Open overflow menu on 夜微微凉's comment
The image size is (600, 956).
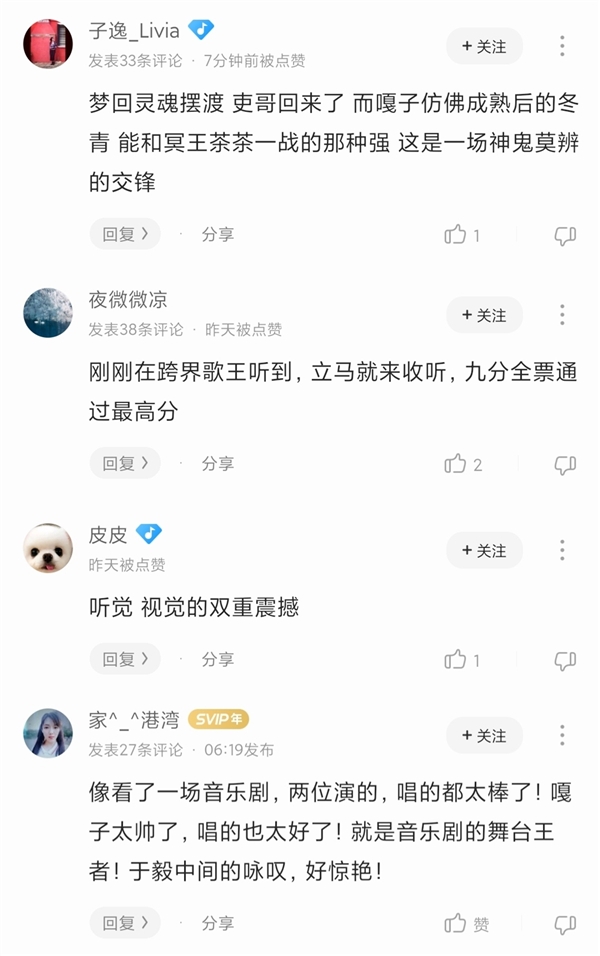[562, 315]
